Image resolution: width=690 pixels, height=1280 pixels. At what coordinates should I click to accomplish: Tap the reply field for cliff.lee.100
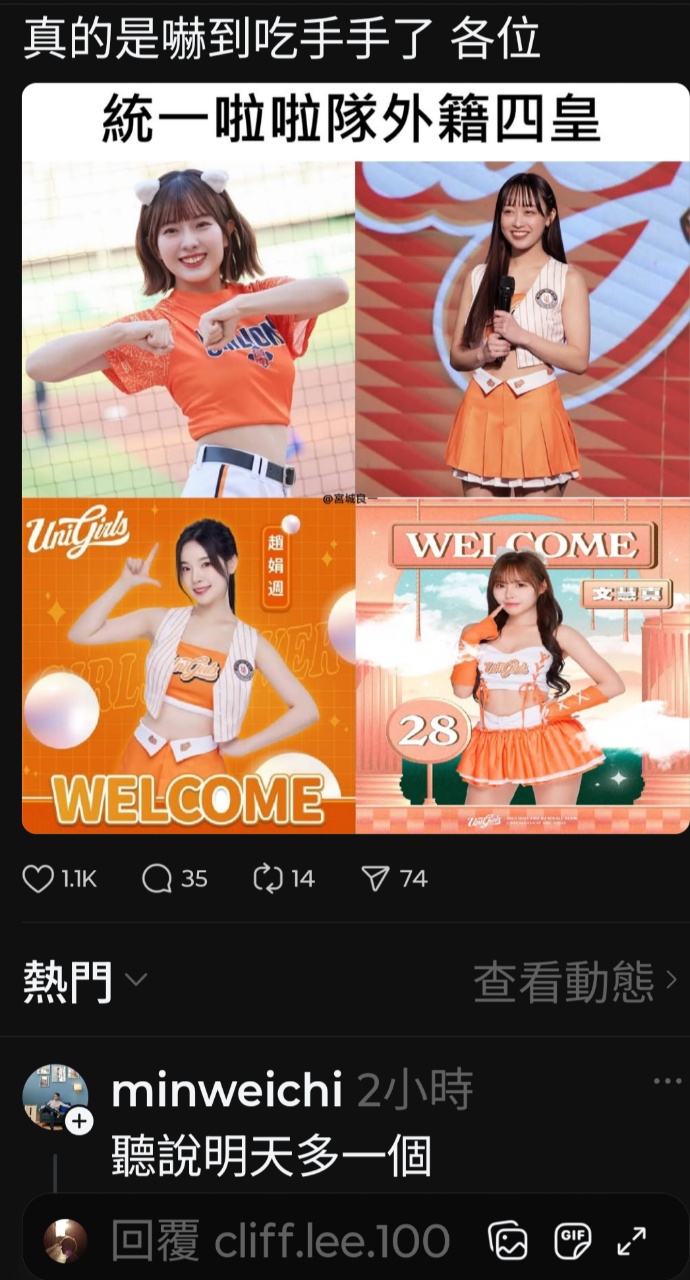(x=280, y=1242)
